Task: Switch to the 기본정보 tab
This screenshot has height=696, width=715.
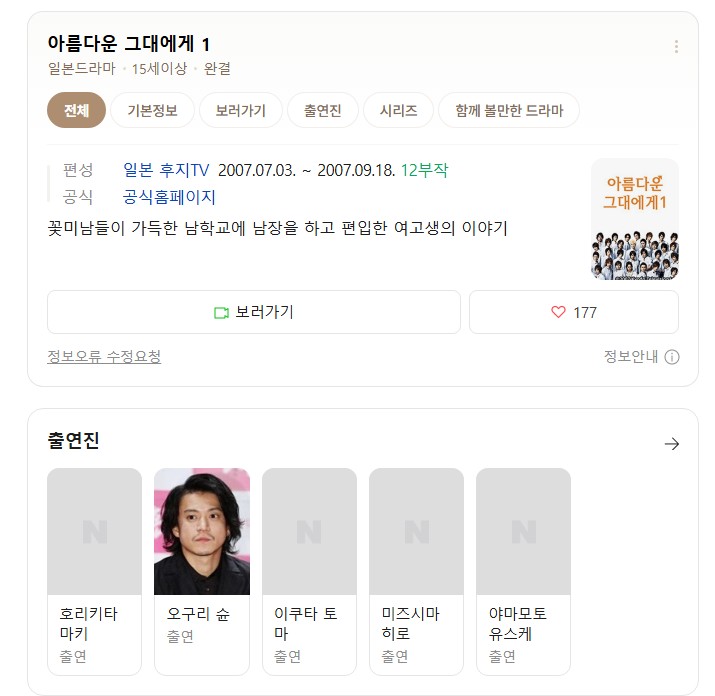Action: click(152, 111)
